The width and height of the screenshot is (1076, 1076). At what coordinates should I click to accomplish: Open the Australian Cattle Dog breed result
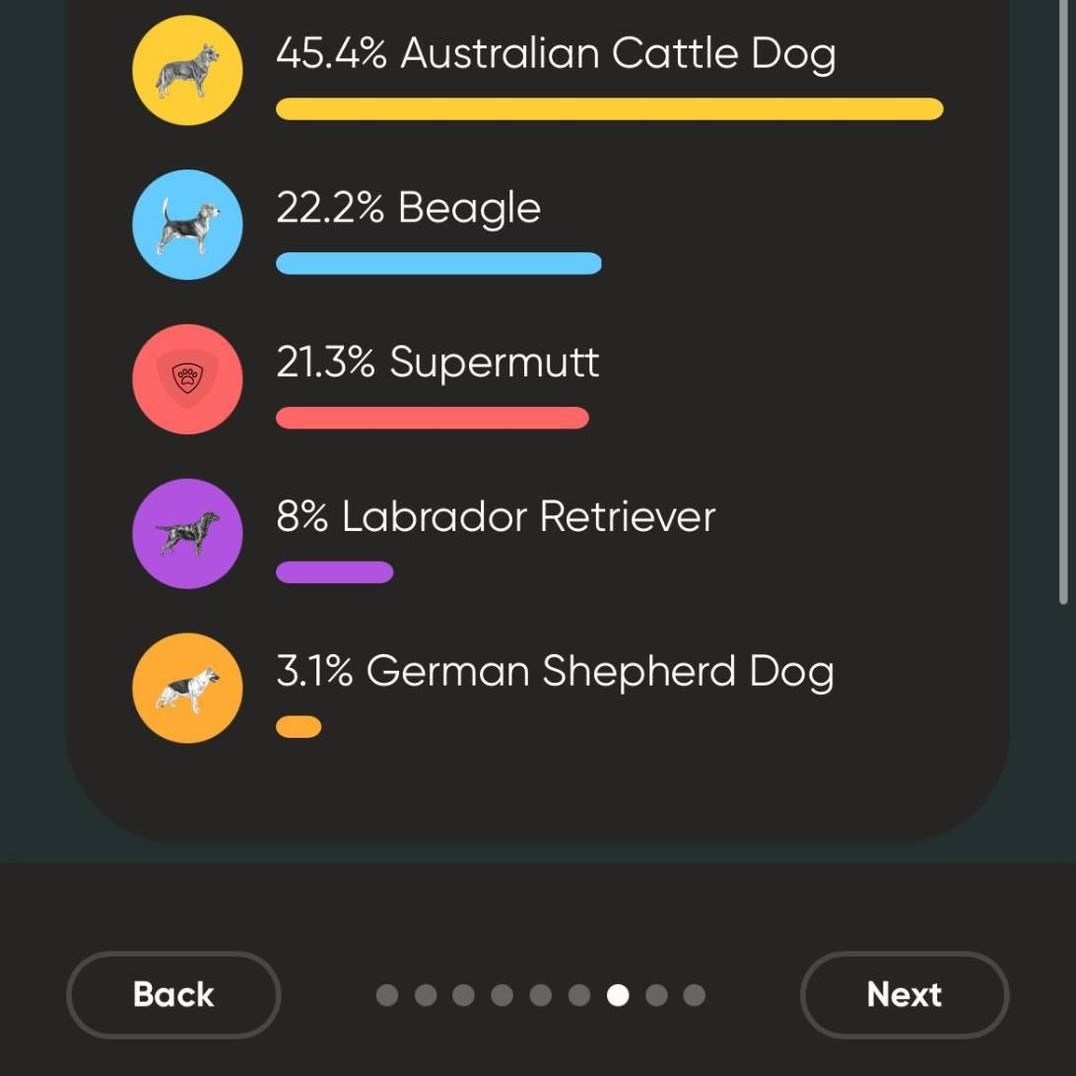click(x=555, y=55)
